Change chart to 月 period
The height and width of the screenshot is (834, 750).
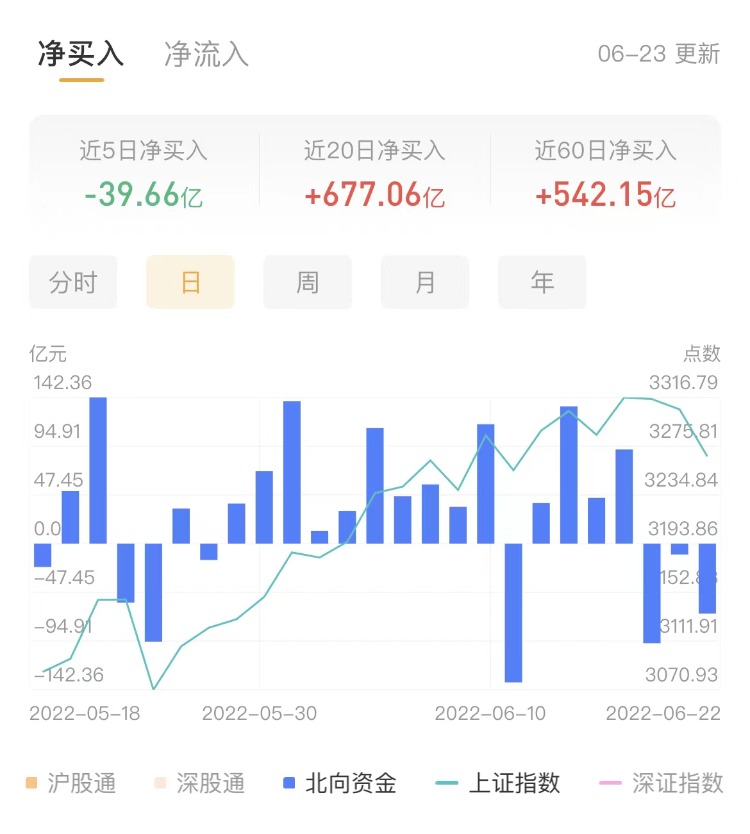425,282
